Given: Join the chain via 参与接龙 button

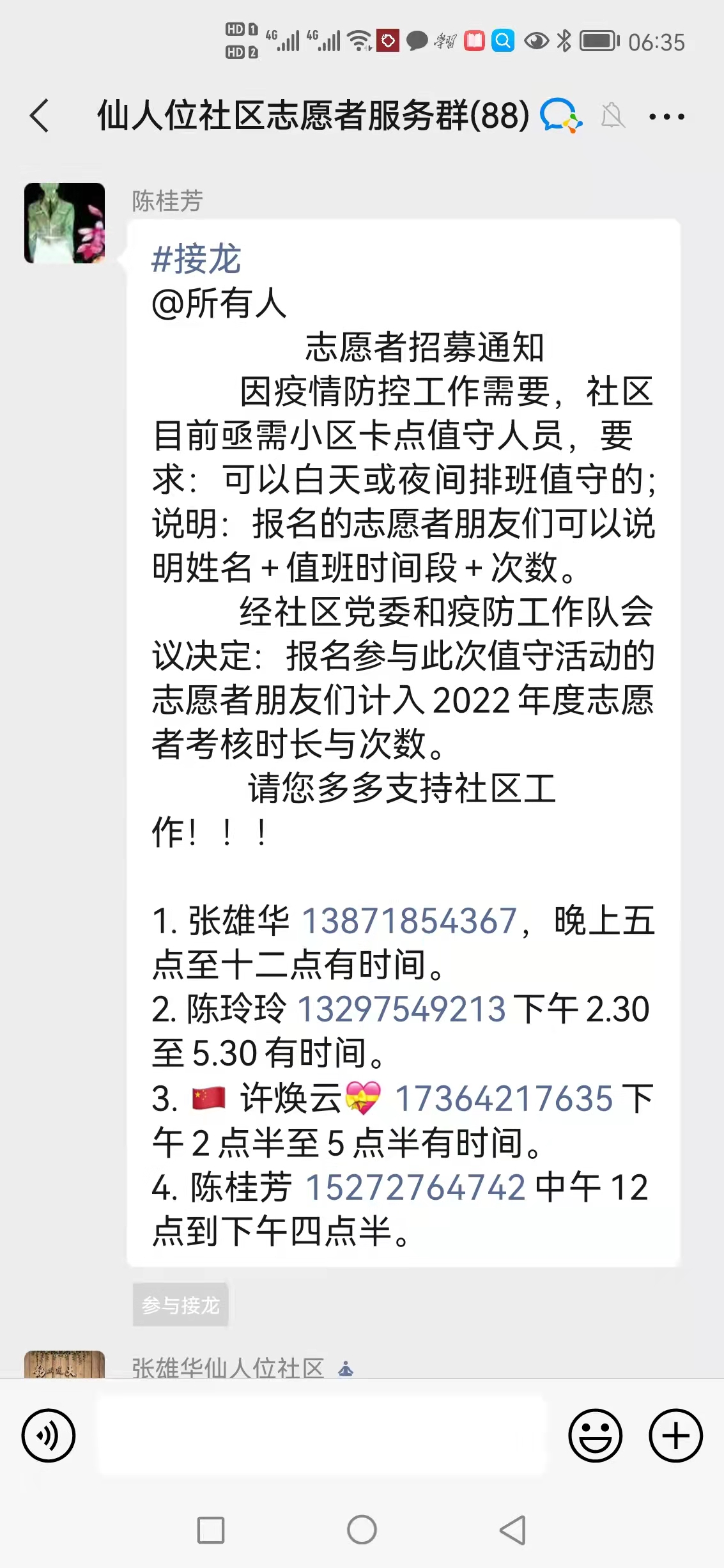Looking at the screenshot, I should tap(180, 1305).
